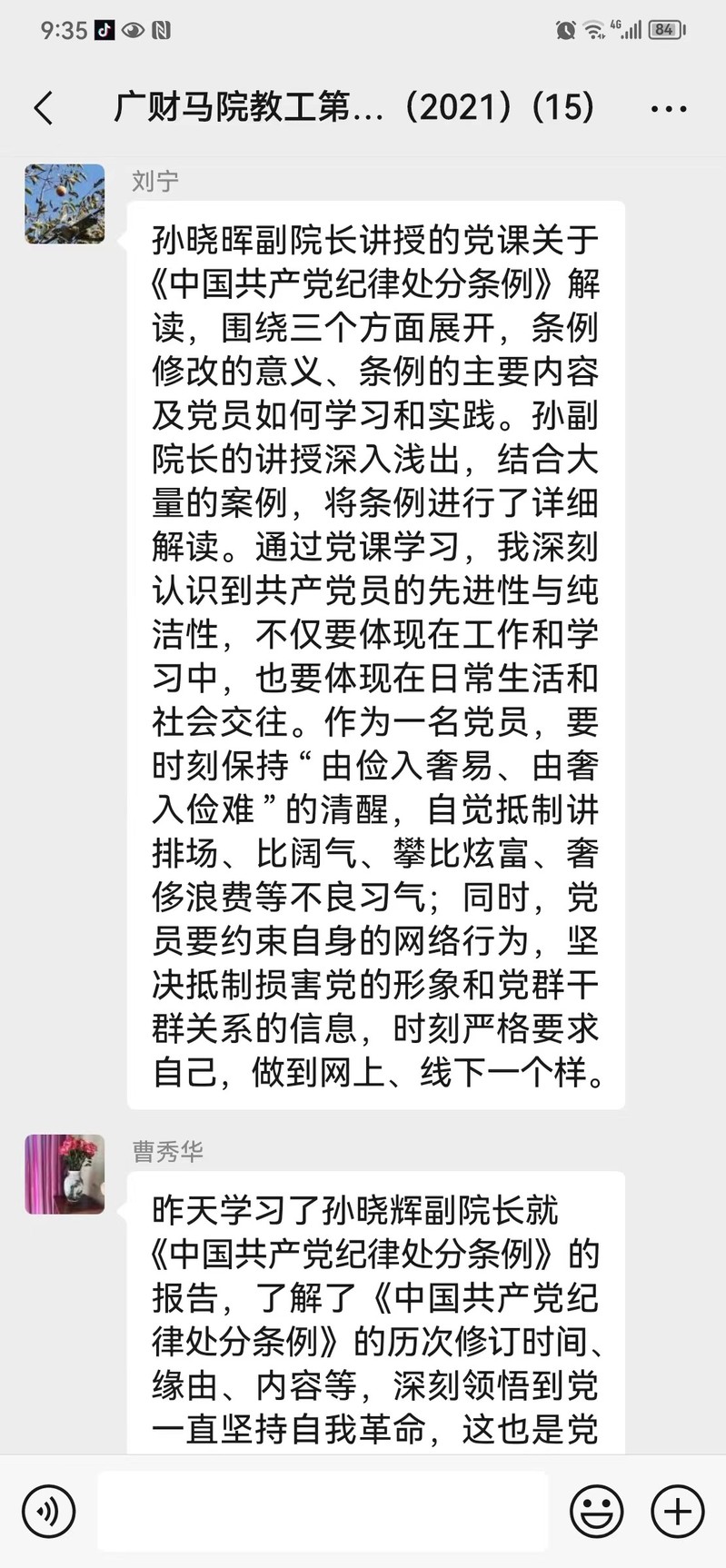Open the emoji picker
This screenshot has height=1568, width=726.
coord(596,1512)
